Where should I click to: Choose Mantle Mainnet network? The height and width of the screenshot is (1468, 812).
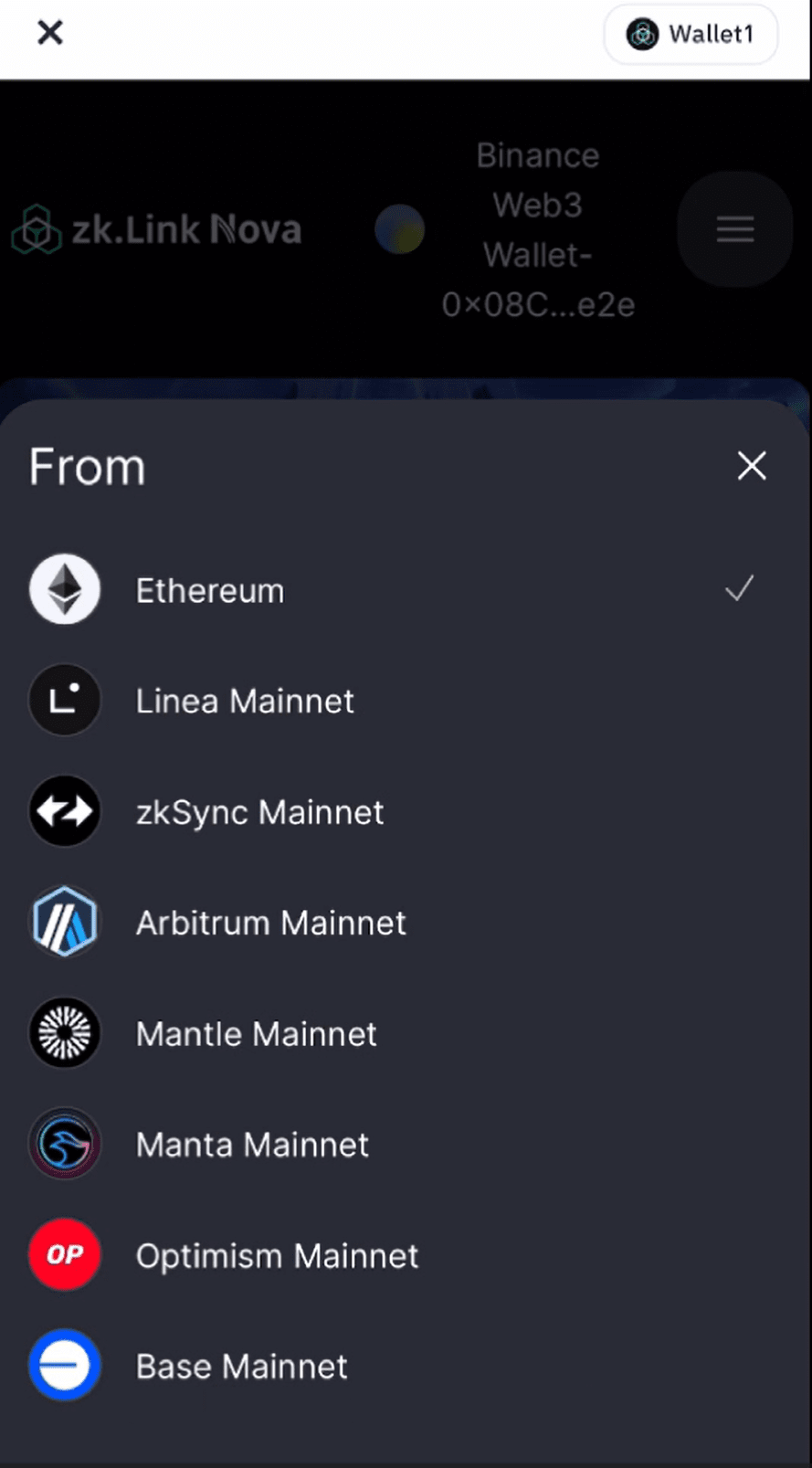click(x=256, y=1034)
